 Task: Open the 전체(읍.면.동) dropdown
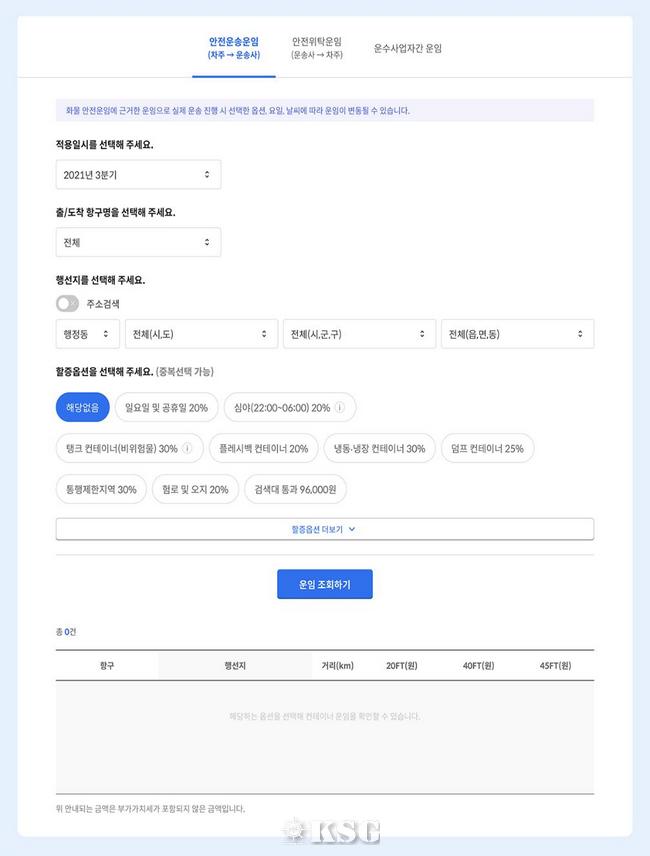point(517,334)
